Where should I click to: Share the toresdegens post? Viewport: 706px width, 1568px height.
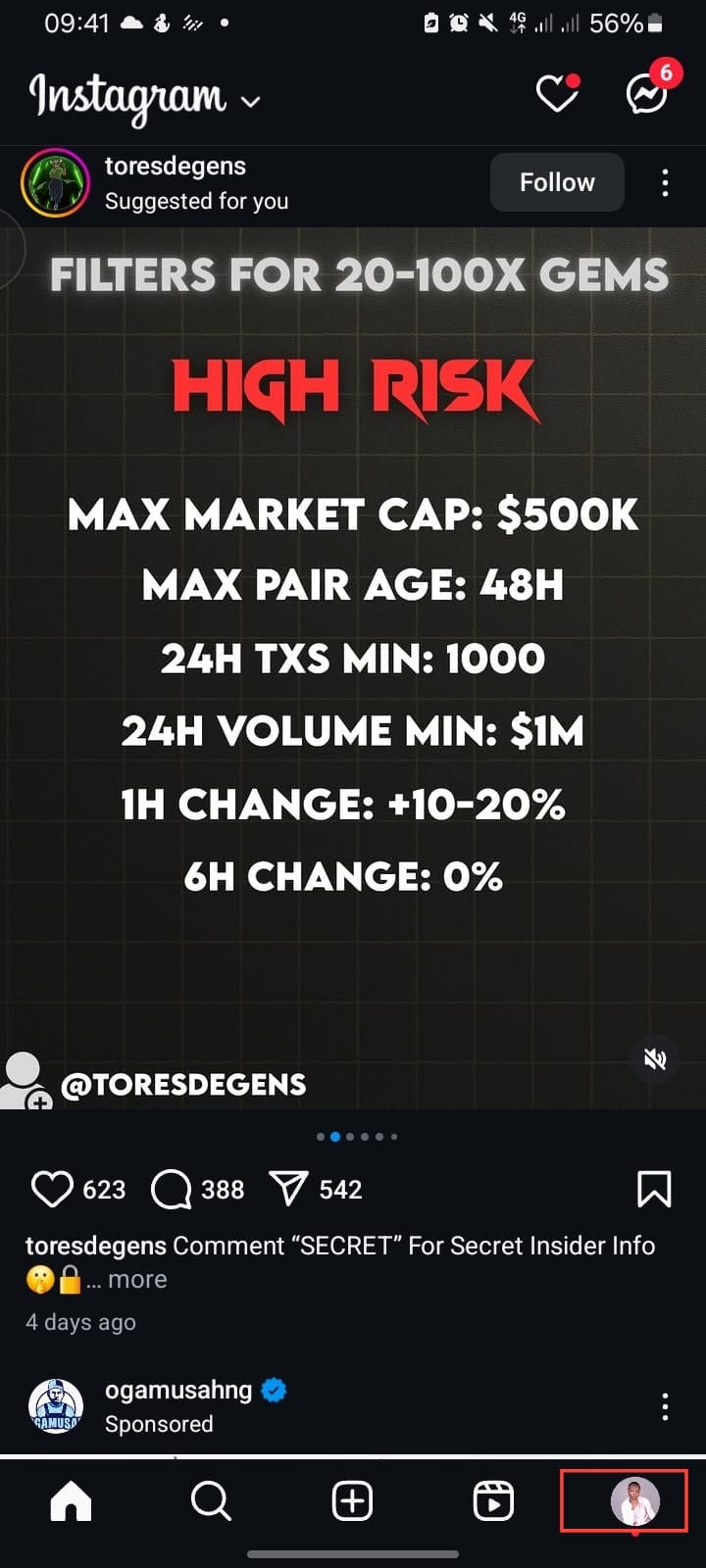click(x=288, y=1189)
